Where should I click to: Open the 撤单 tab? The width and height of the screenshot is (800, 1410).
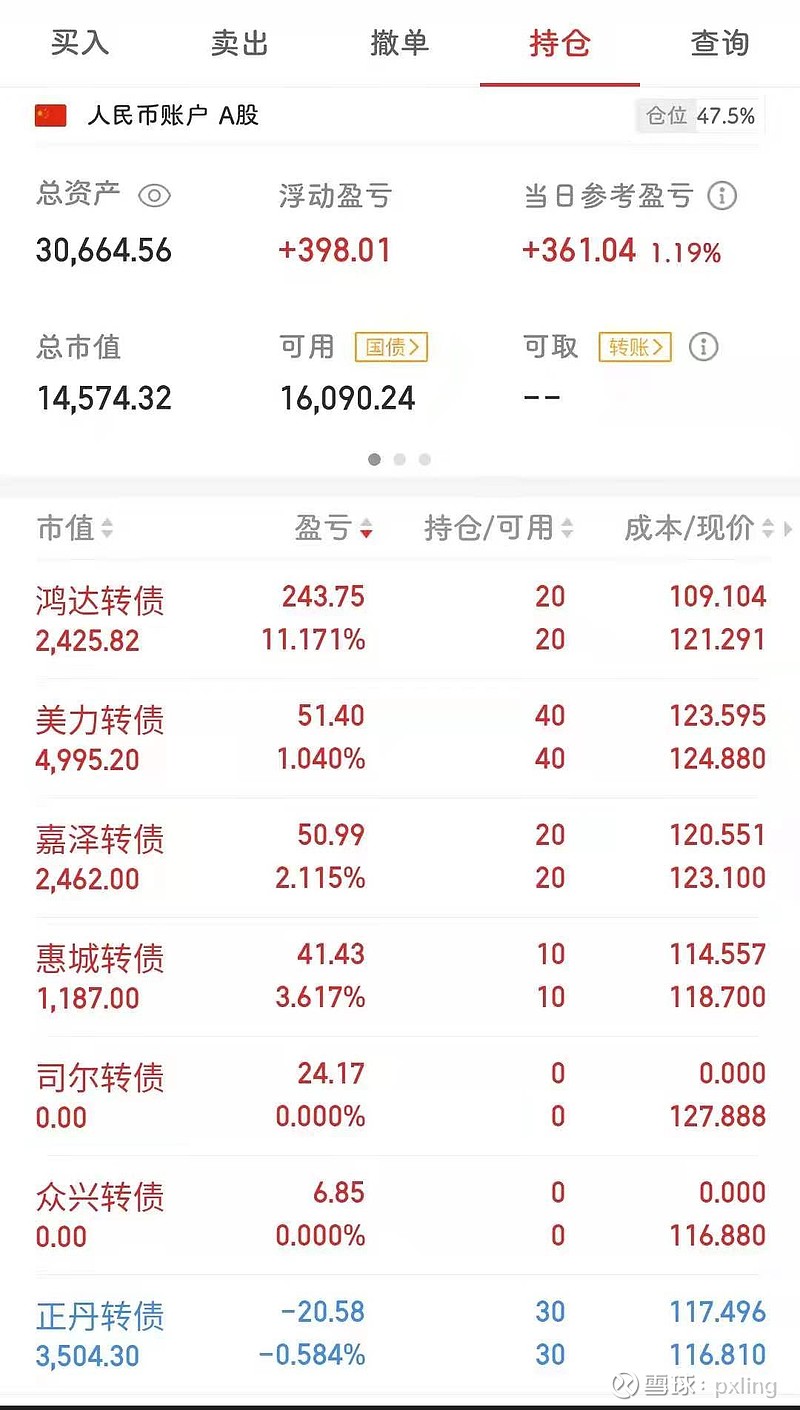coord(399,43)
